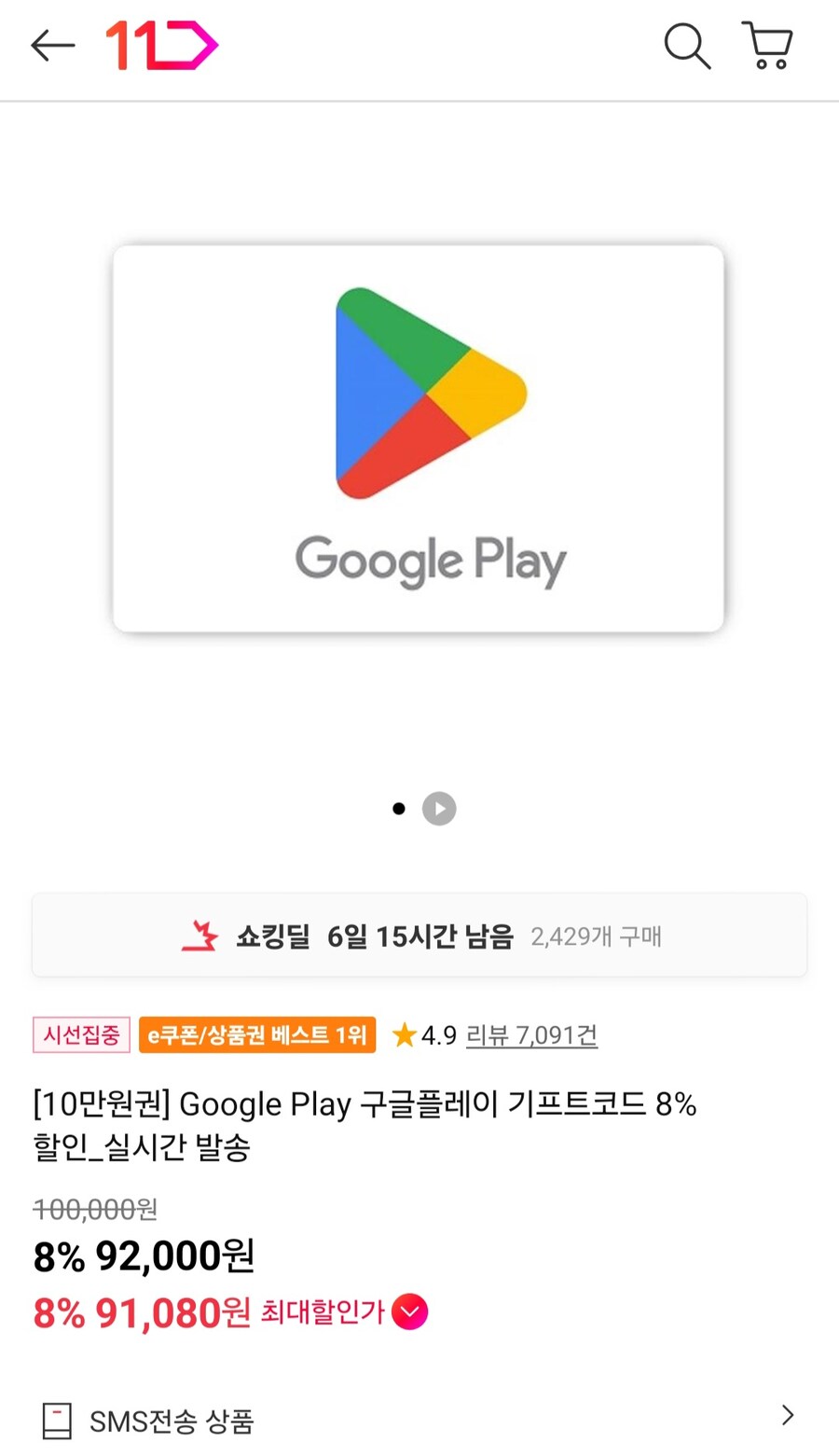
Task: Expand the 쇼킹딜 deal information banner
Action: [x=419, y=936]
